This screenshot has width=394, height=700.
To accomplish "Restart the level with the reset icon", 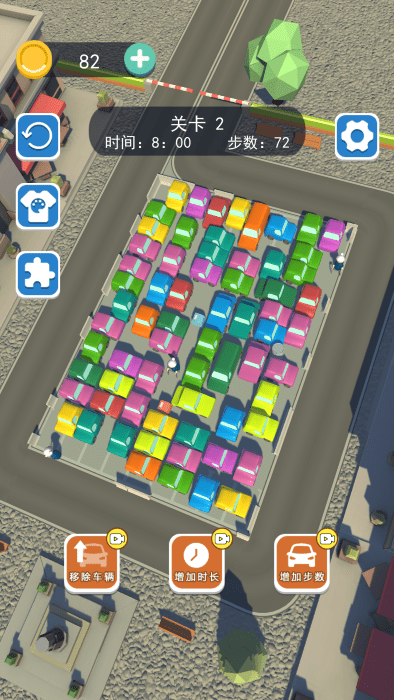I will [38, 137].
